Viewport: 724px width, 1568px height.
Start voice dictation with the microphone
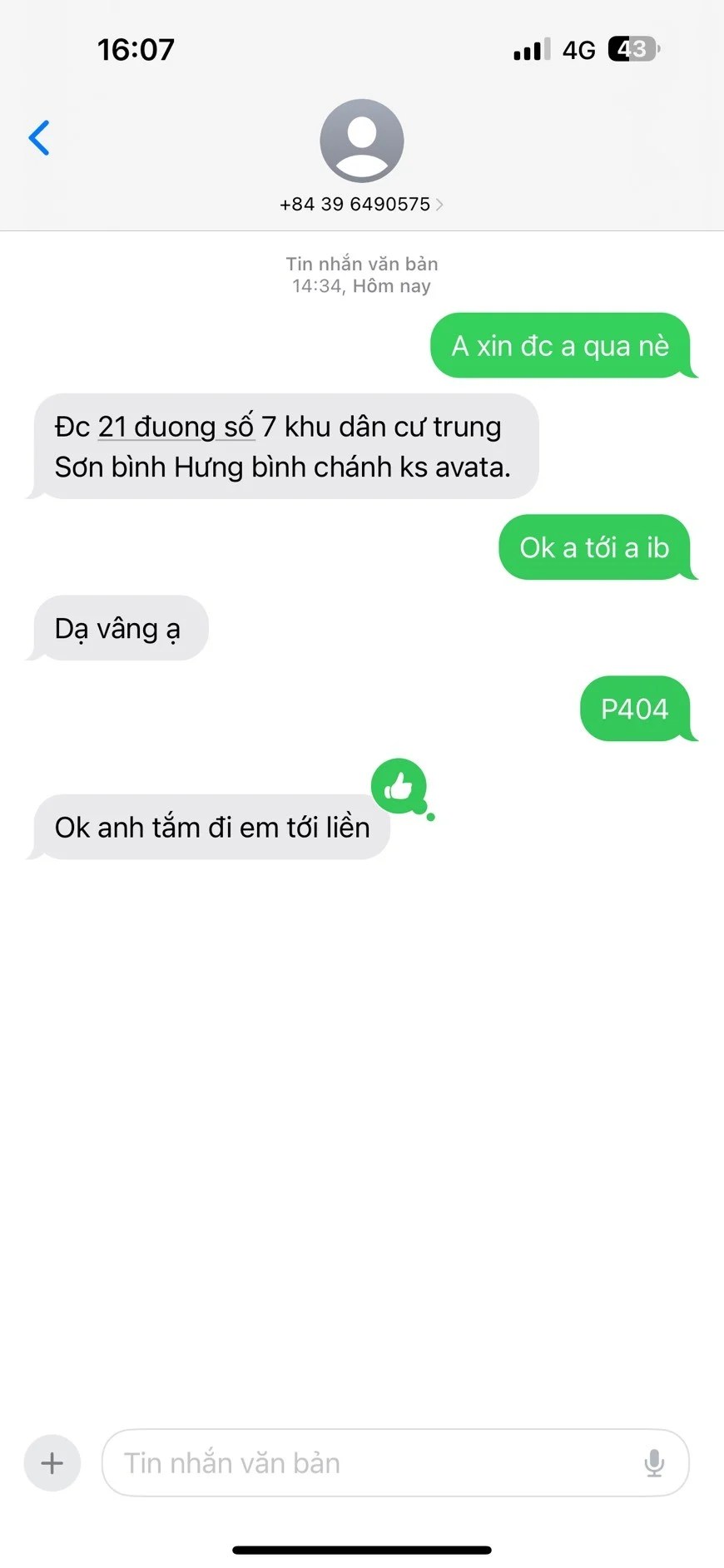click(654, 1462)
